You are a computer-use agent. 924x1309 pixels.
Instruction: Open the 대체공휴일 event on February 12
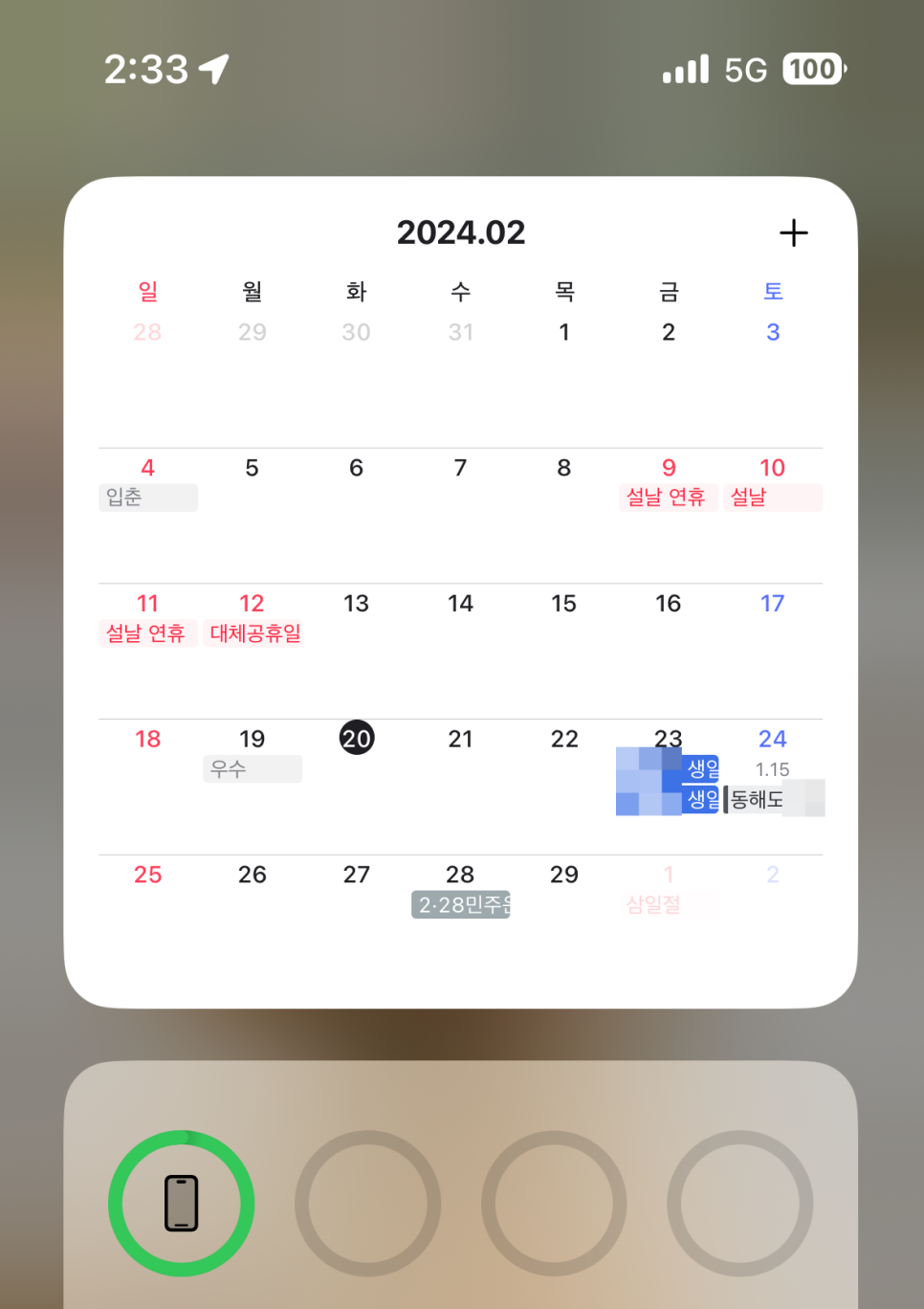tap(254, 633)
